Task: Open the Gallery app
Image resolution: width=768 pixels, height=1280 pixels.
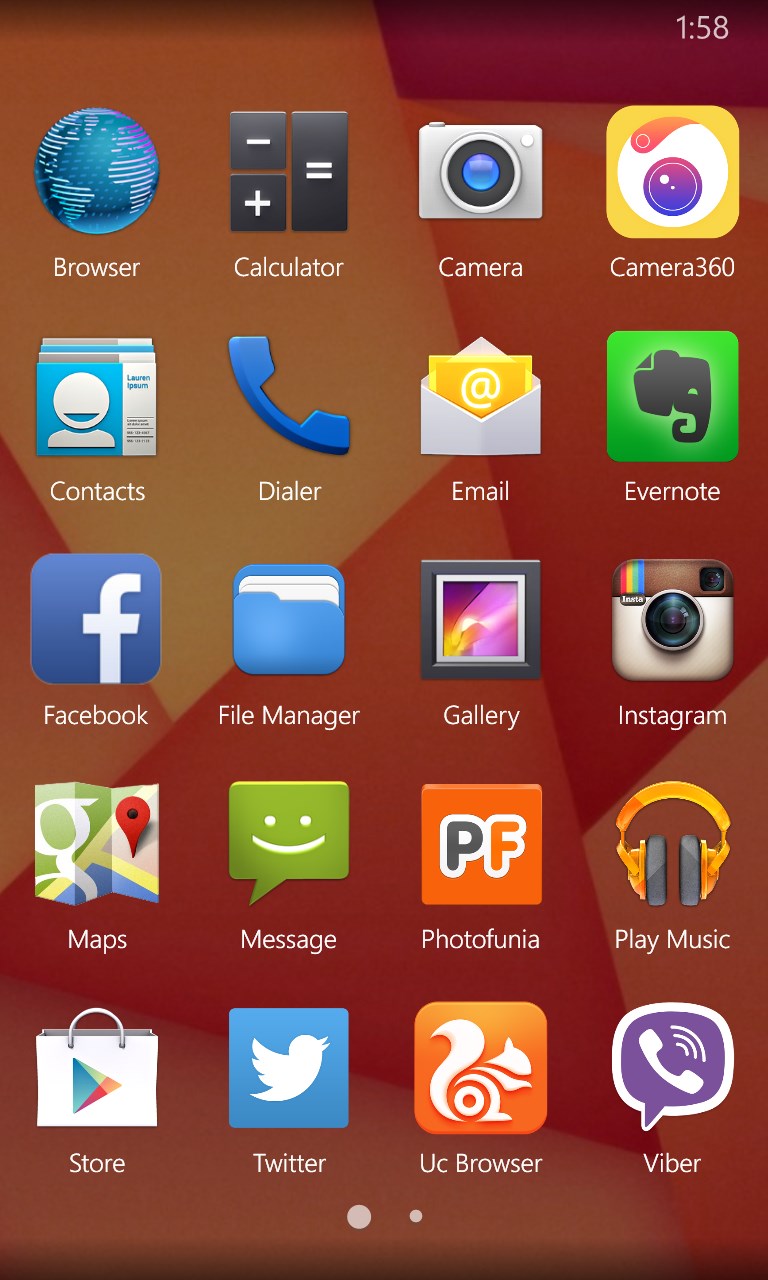Action: [x=481, y=620]
